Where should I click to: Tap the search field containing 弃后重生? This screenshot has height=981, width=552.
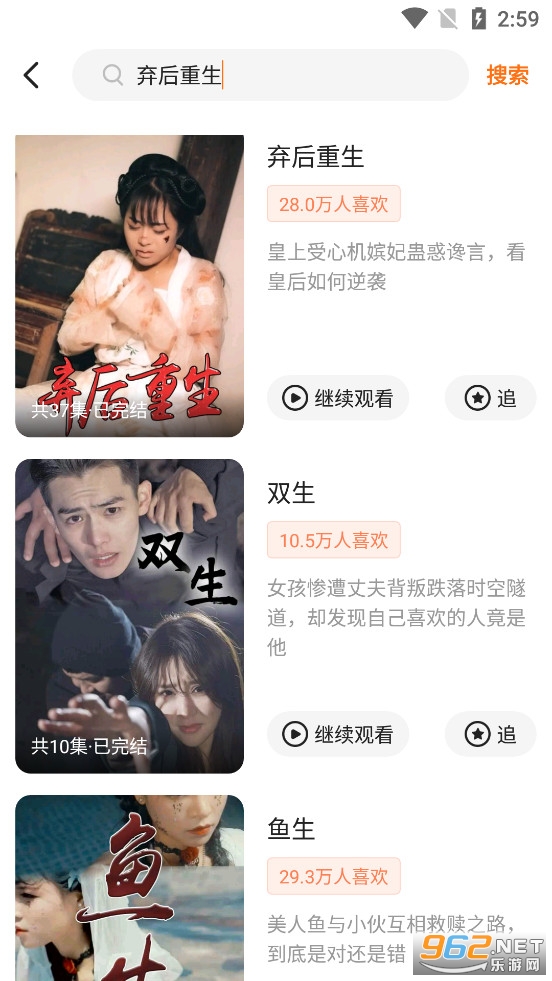point(270,75)
